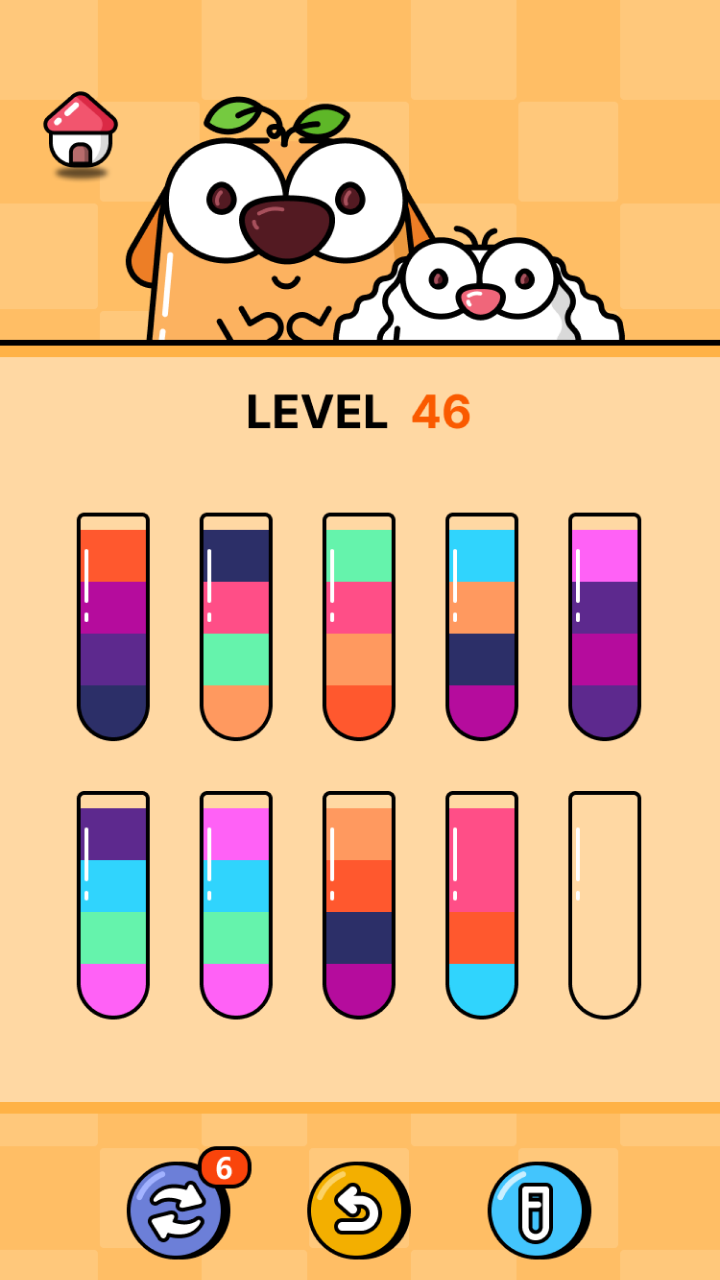Image resolution: width=720 pixels, height=1280 pixels.
Task: Select the tube with bright magenta top above cyan
Action: [x=236, y=905]
